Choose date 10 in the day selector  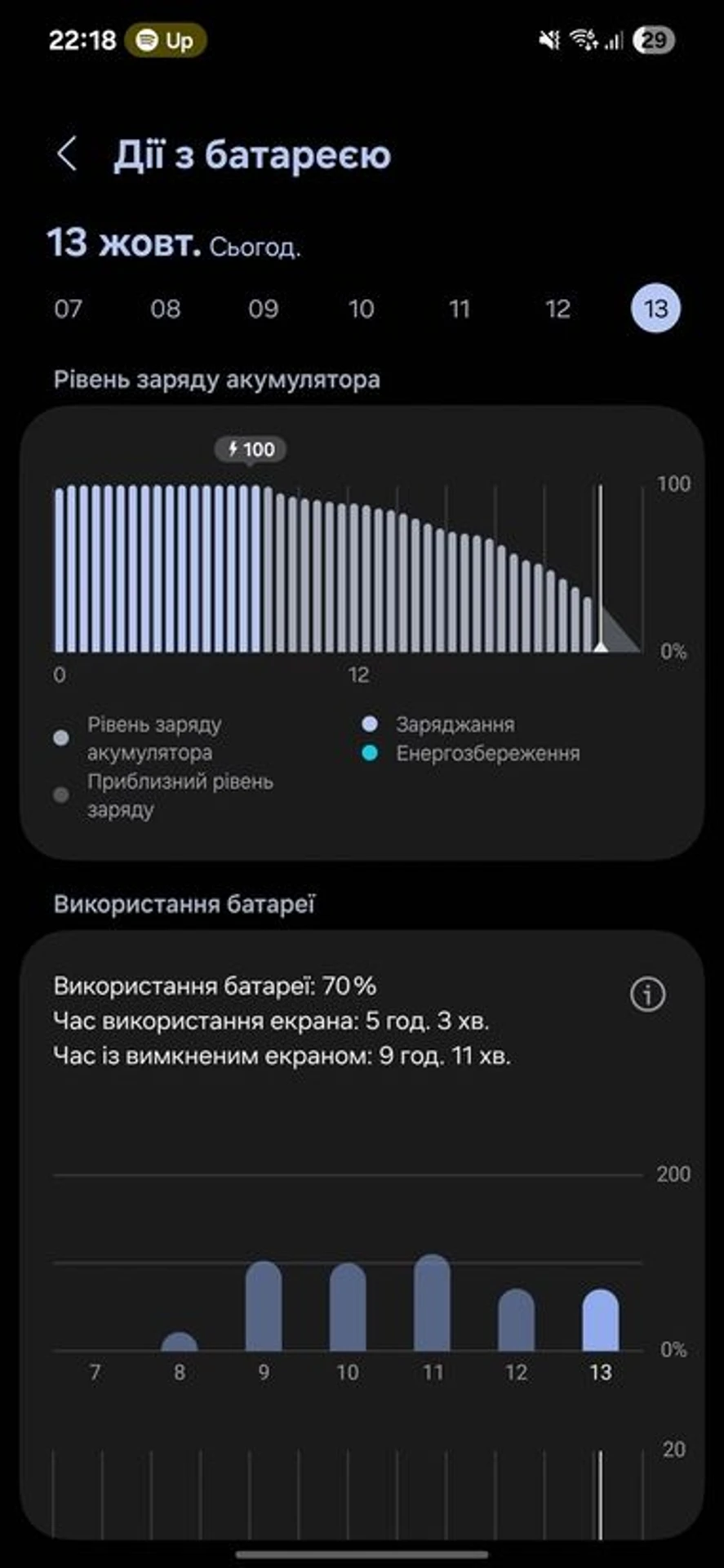361,309
